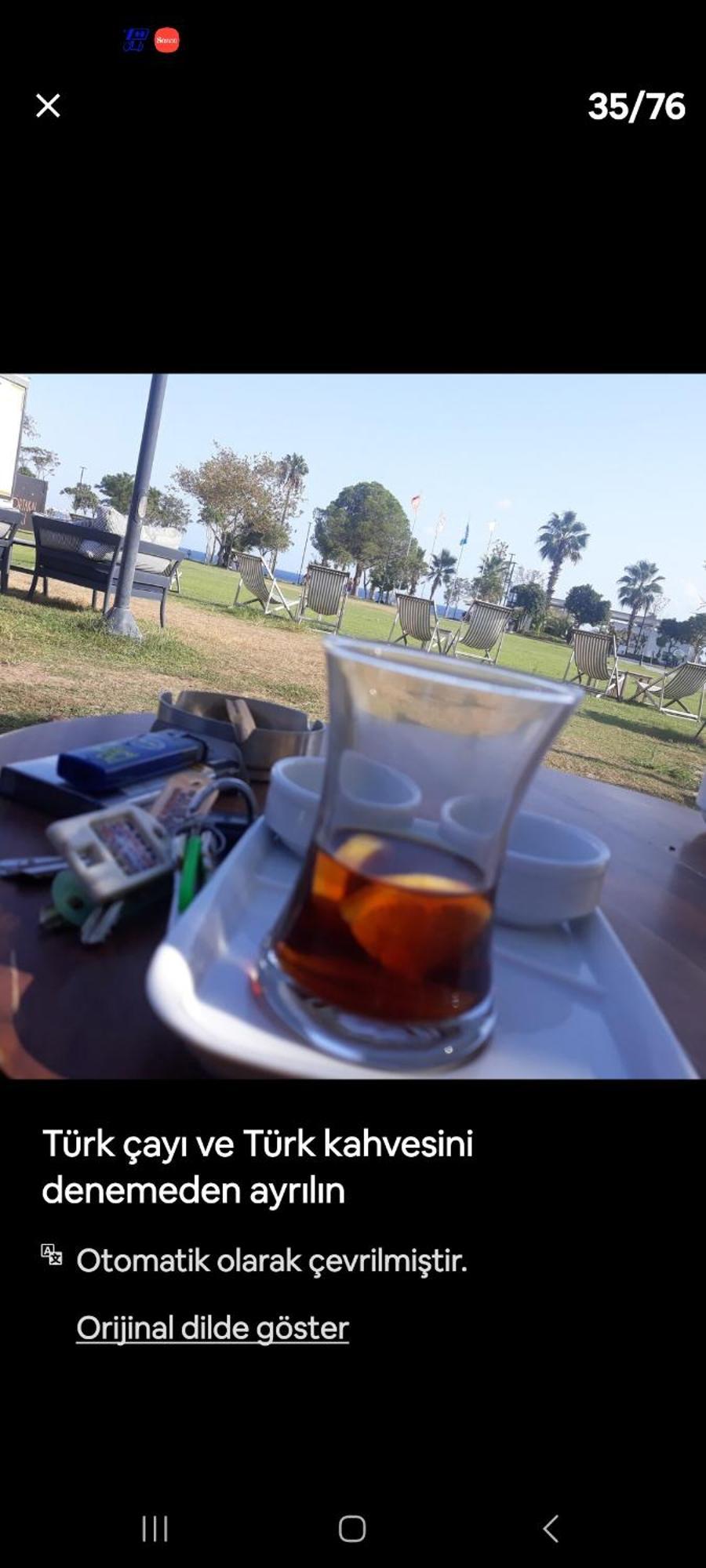Tap 'Orijinal dilde göster' link
The image size is (706, 1568).
pyautogui.click(x=213, y=1328)
